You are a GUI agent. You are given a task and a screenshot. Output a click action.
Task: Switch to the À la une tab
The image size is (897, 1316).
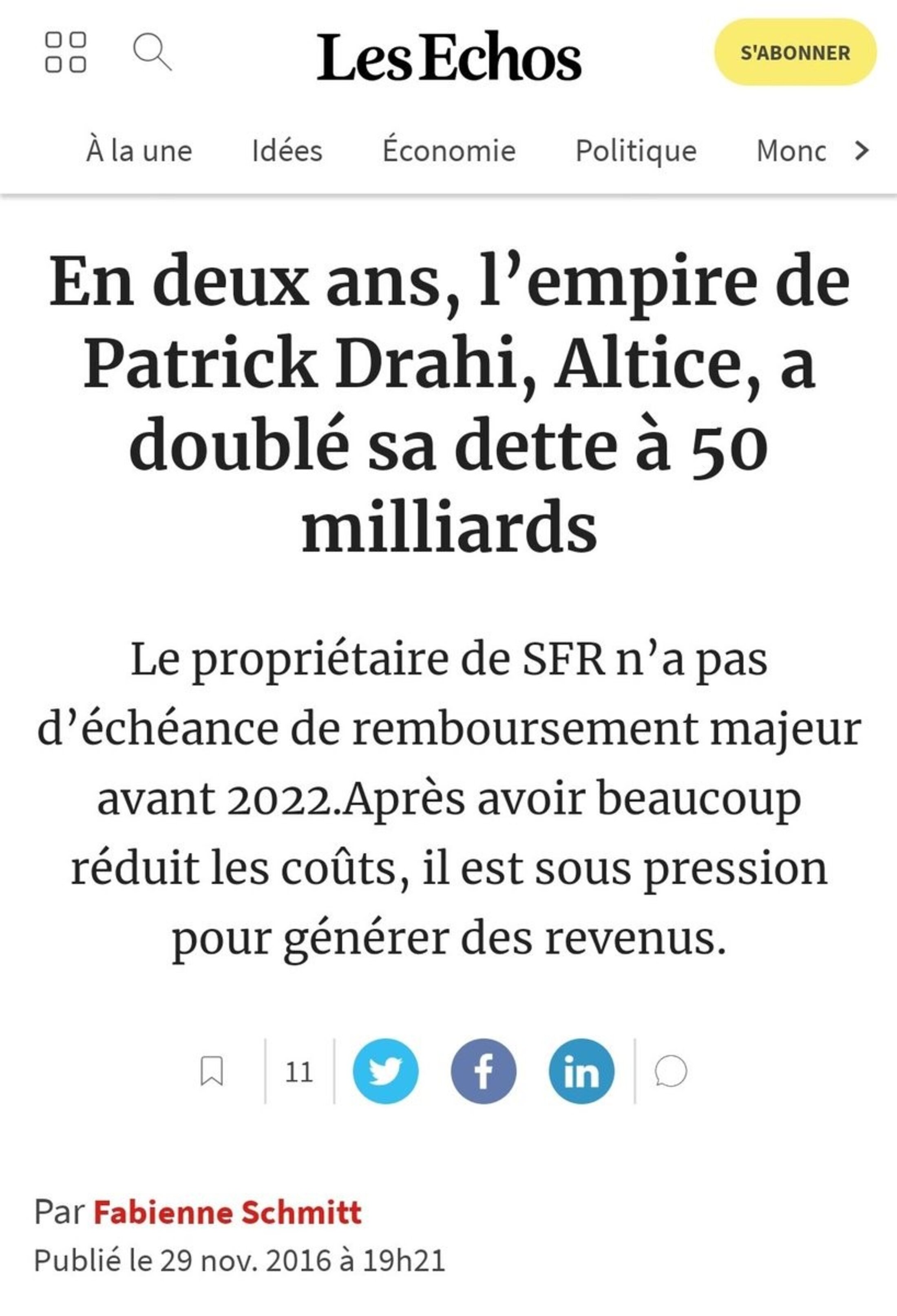[139, 150]
